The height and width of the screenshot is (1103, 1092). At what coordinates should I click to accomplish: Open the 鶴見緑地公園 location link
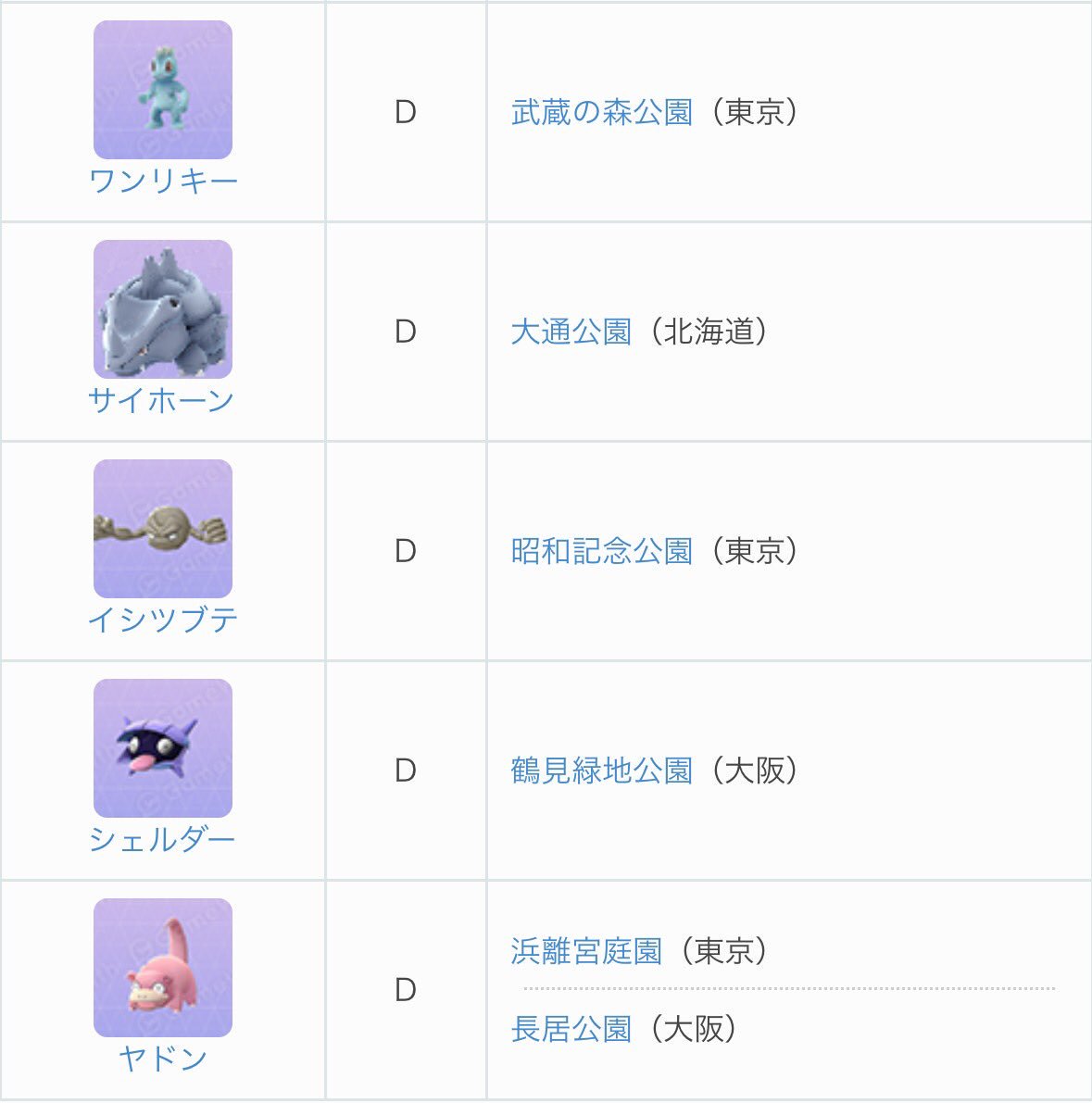coord(602,771)
